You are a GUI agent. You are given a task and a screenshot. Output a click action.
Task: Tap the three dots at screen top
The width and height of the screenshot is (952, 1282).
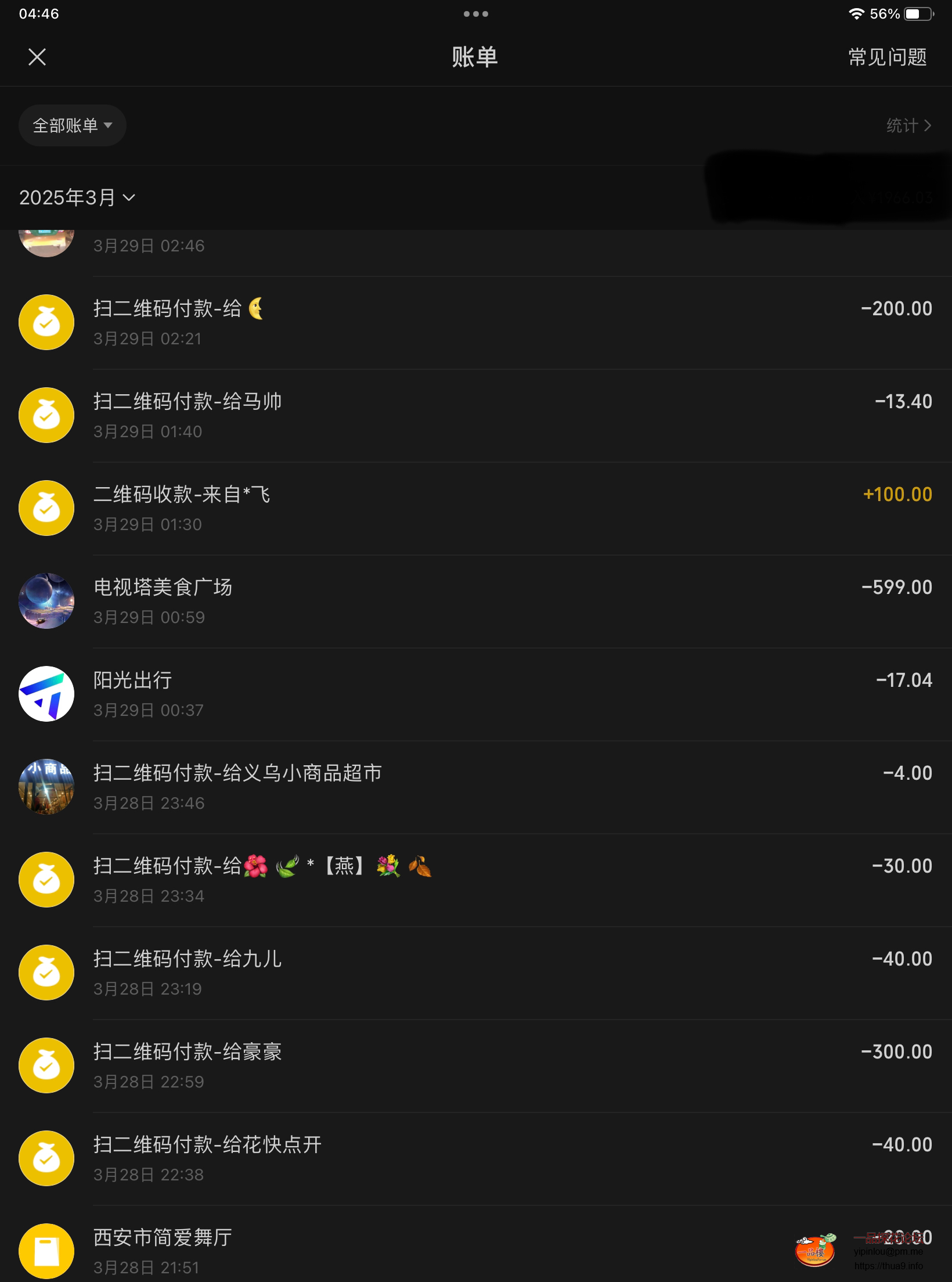click(x=475, y=13)
